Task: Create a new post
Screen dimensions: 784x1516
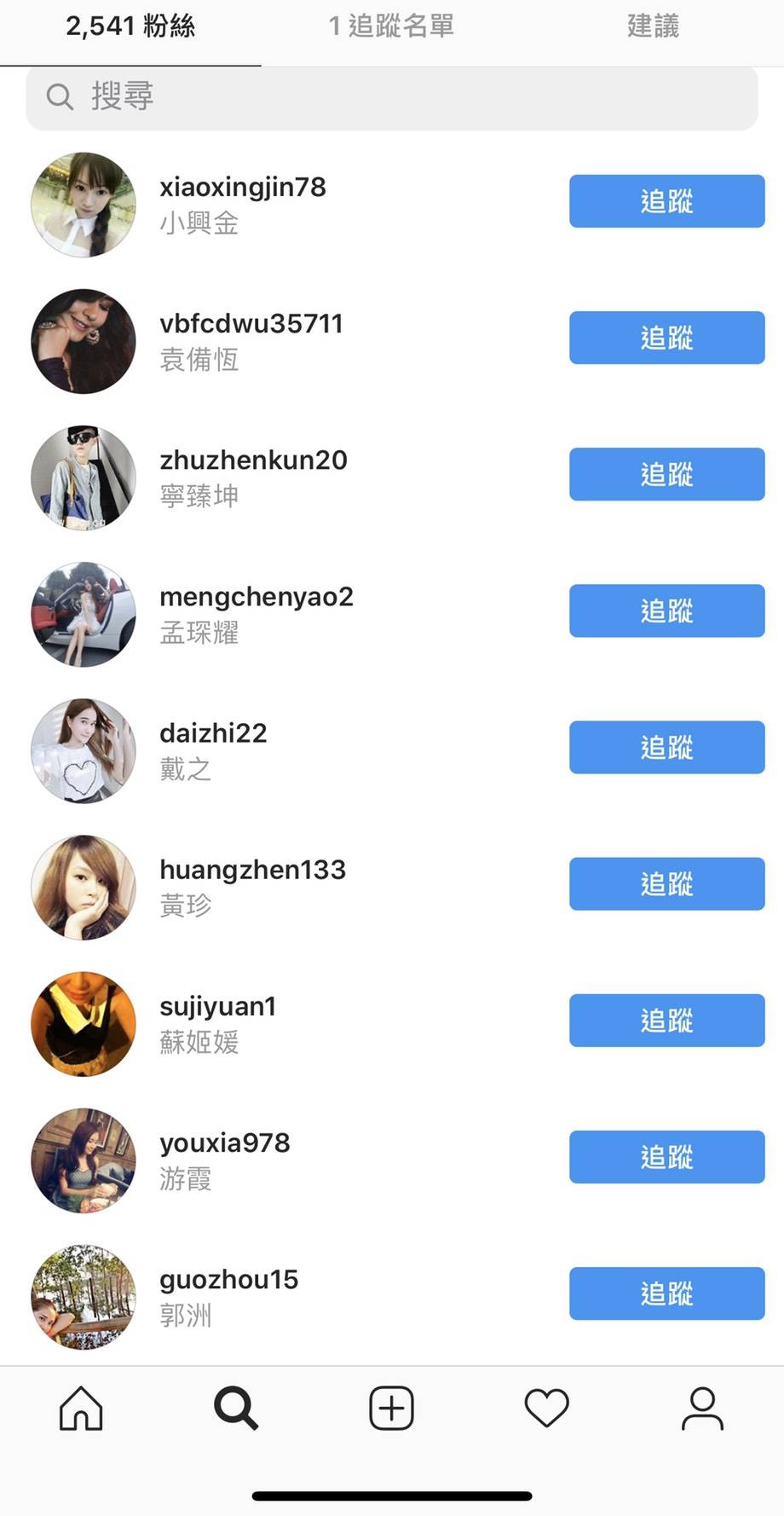Action: pos(391,1408)
